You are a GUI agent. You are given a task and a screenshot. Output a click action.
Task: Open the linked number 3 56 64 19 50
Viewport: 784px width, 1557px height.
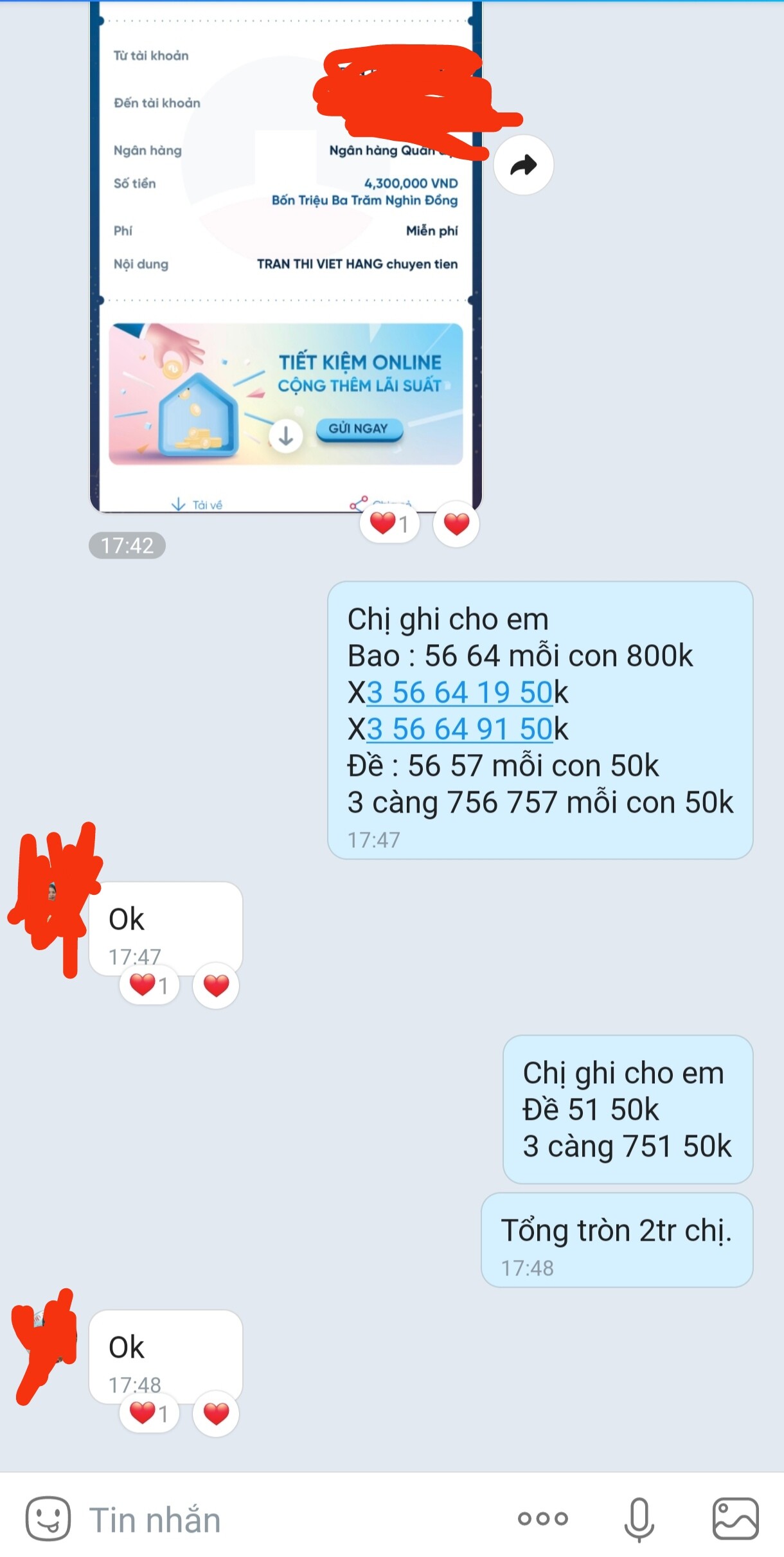click(x=459, y=693)
